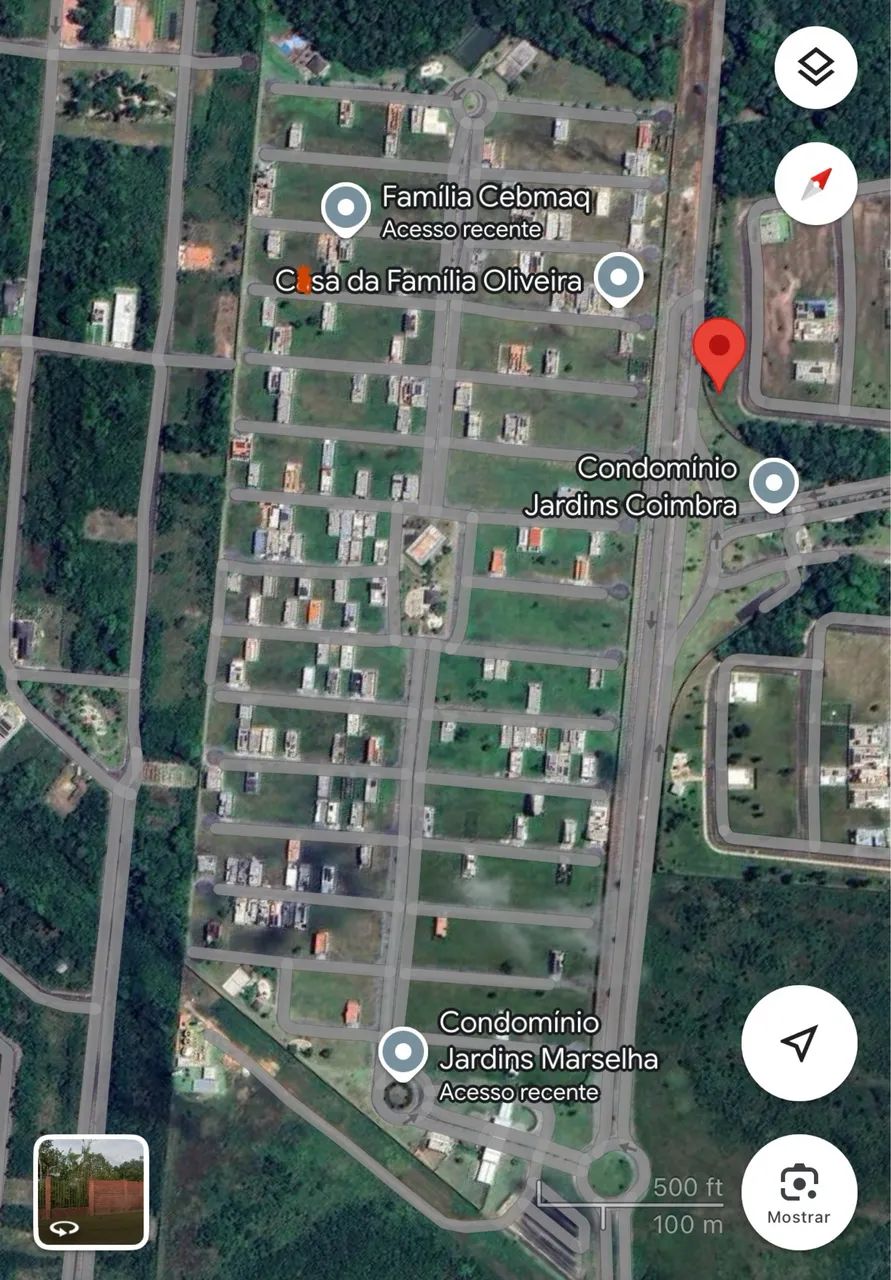Select the Família Cebmaq place marker
The width and height of the screenshot is (891, 1280).
point(346,208)
